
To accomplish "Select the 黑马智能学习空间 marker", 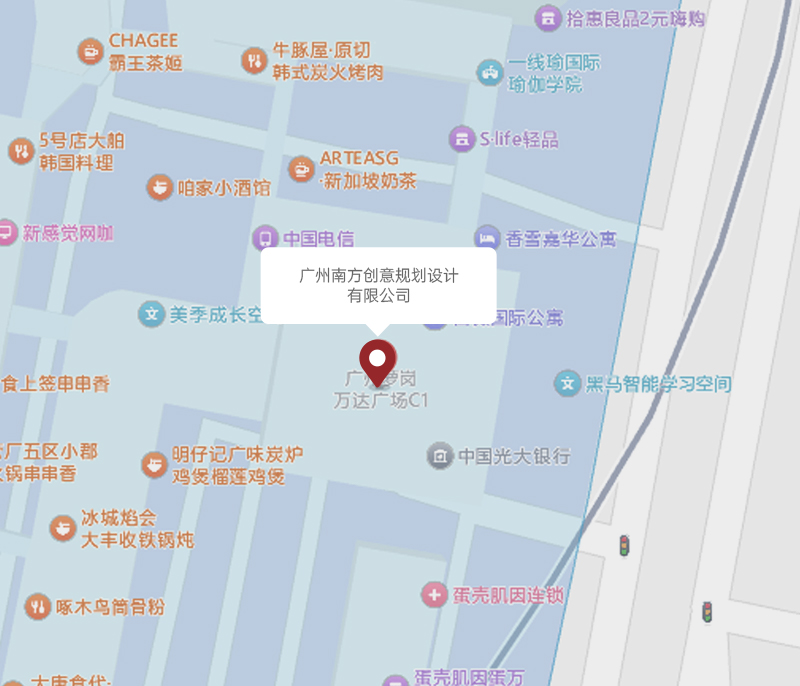I will [568, 383].
